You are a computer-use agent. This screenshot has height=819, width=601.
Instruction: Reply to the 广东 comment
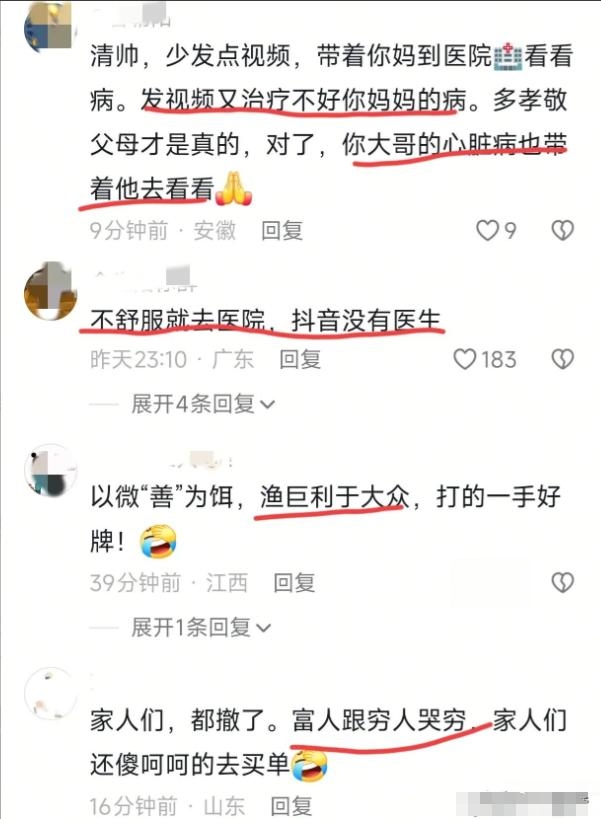coord(299,358)
